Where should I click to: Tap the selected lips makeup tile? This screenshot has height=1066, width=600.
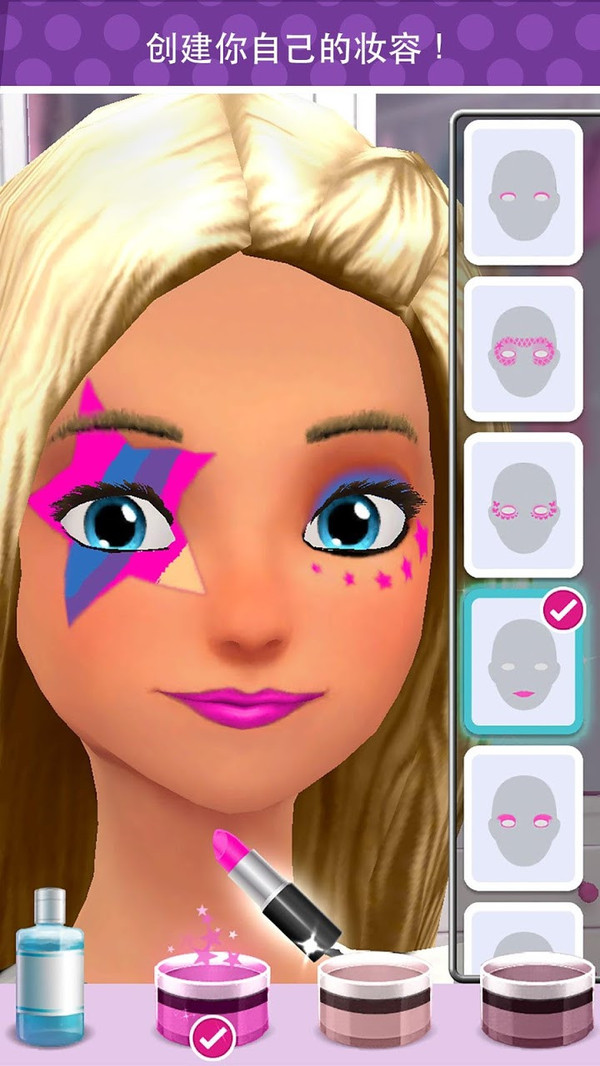pos(523,661)
